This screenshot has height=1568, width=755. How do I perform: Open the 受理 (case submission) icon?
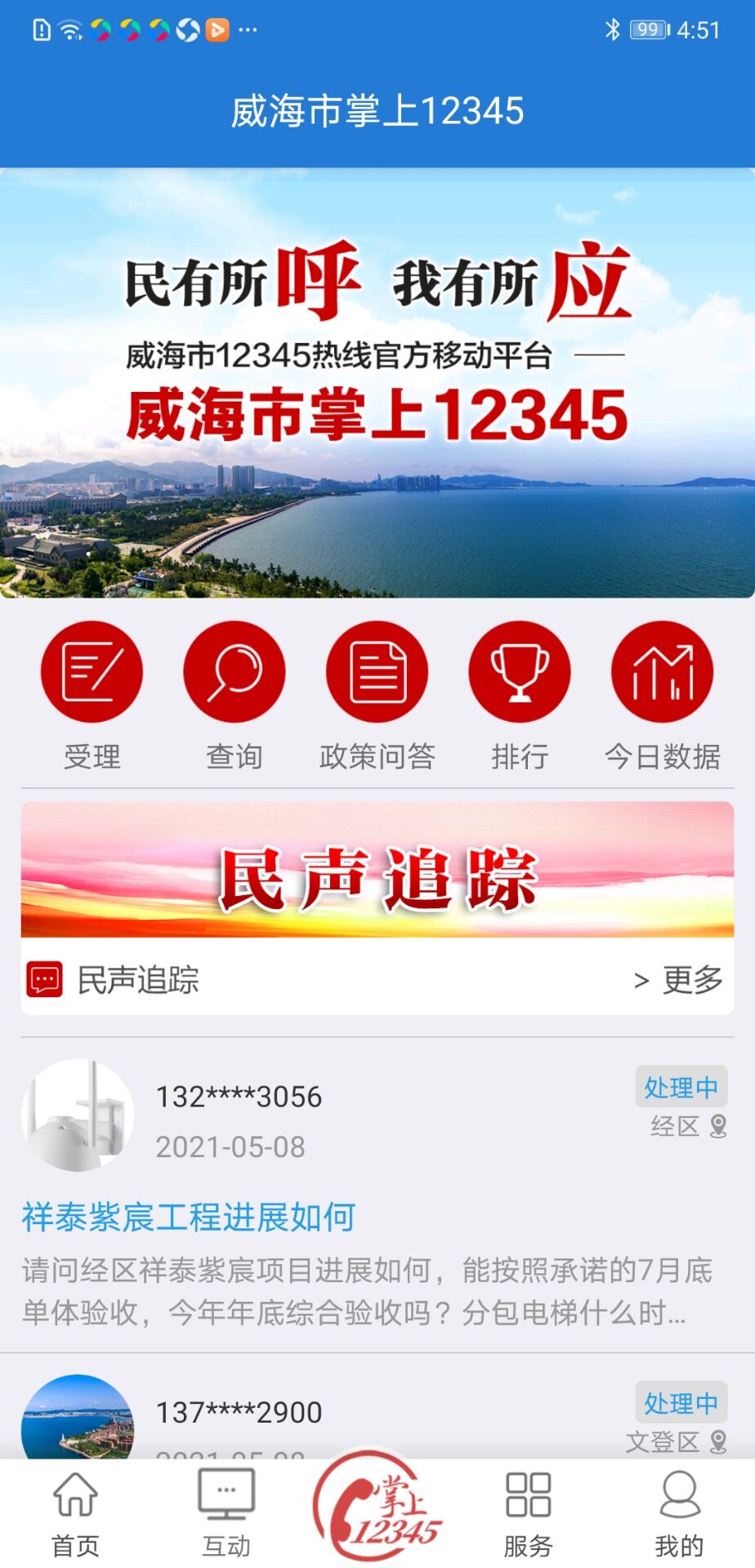(92, 670)
